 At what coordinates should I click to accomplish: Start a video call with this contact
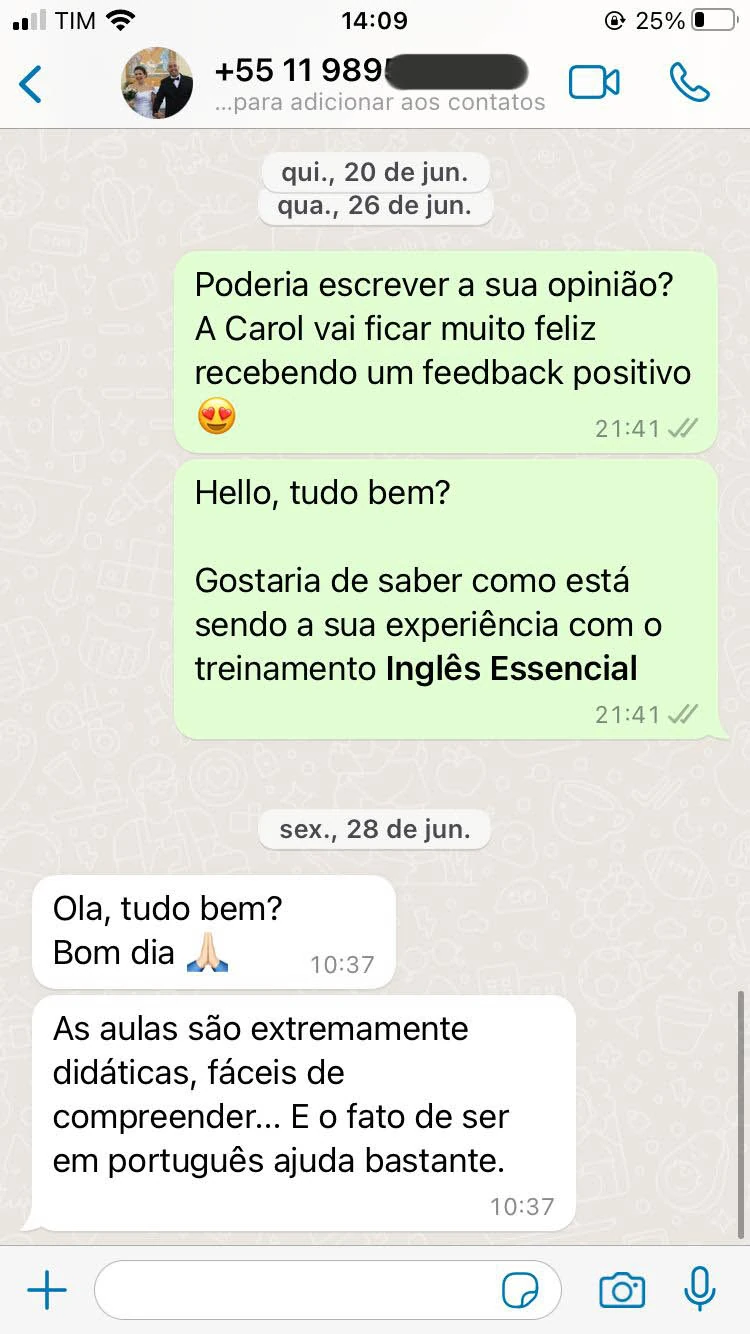(594, 83)
